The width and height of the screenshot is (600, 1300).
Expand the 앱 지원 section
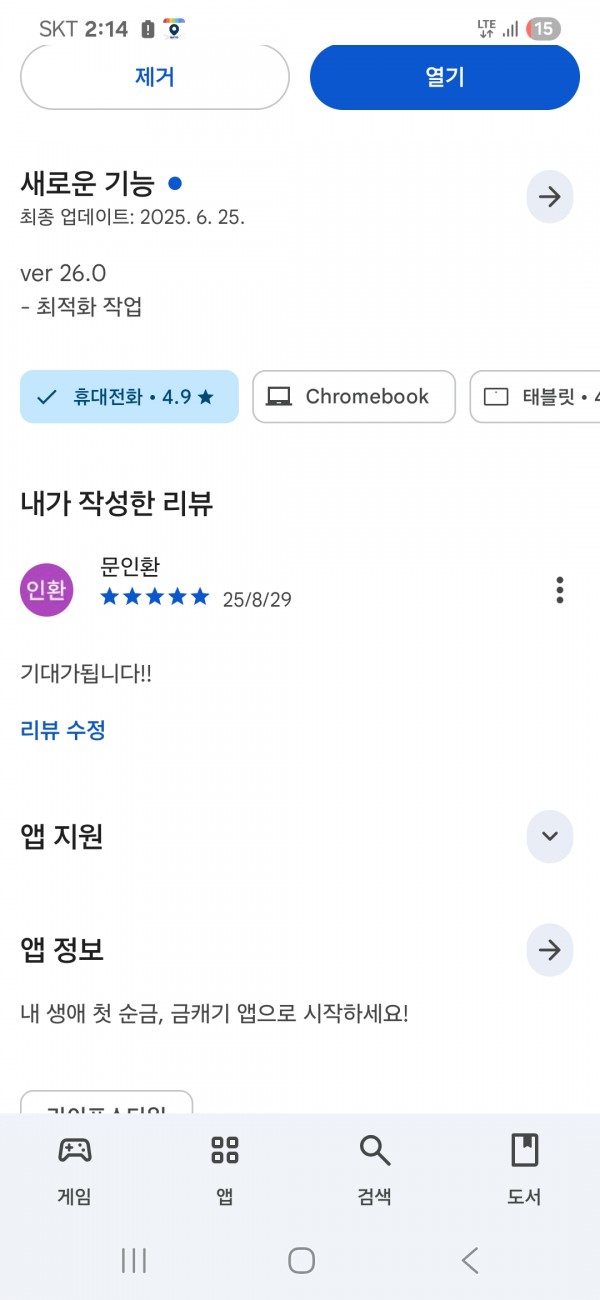[550, 837]
